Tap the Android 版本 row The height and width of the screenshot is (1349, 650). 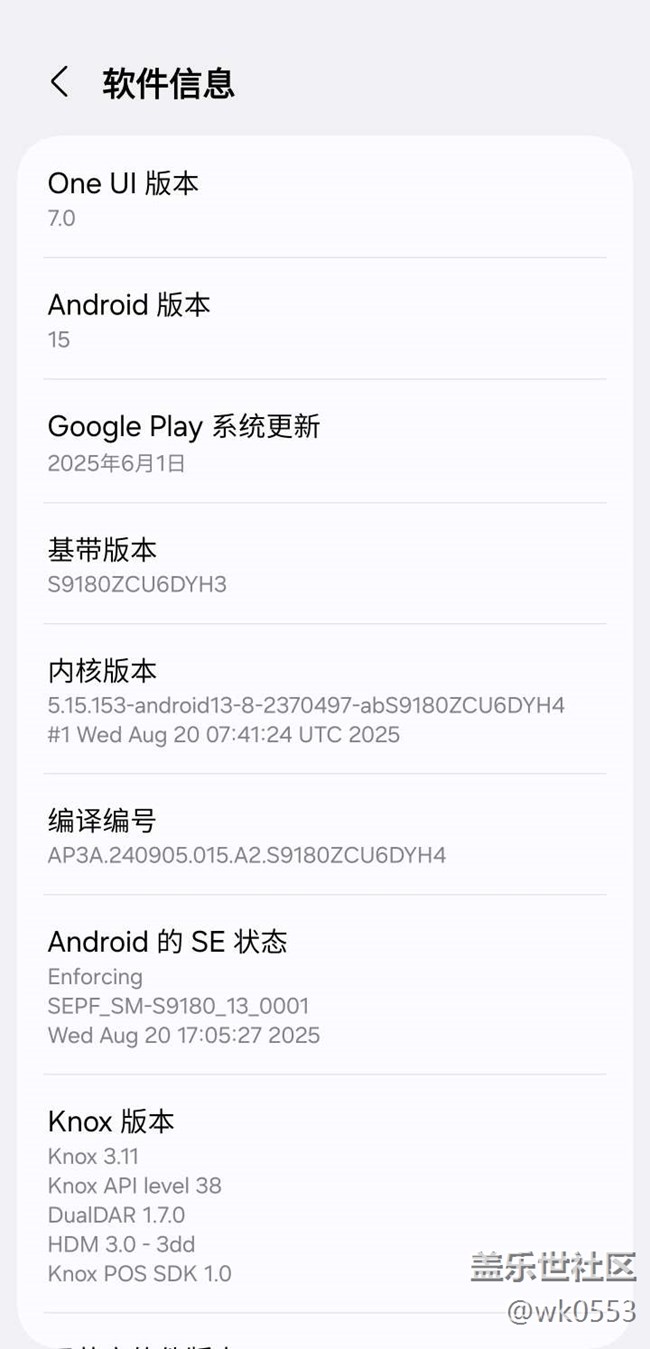[324, 320]
